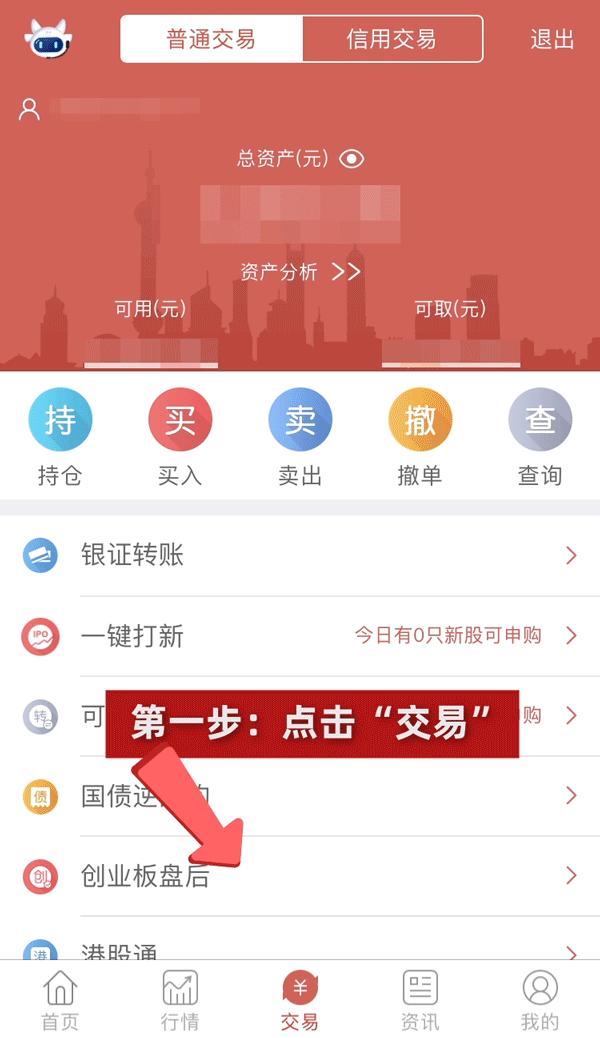Select the 交易 bottom tab
Image resolution: width=600 pixels, height=1038 pixels.
300,1000
